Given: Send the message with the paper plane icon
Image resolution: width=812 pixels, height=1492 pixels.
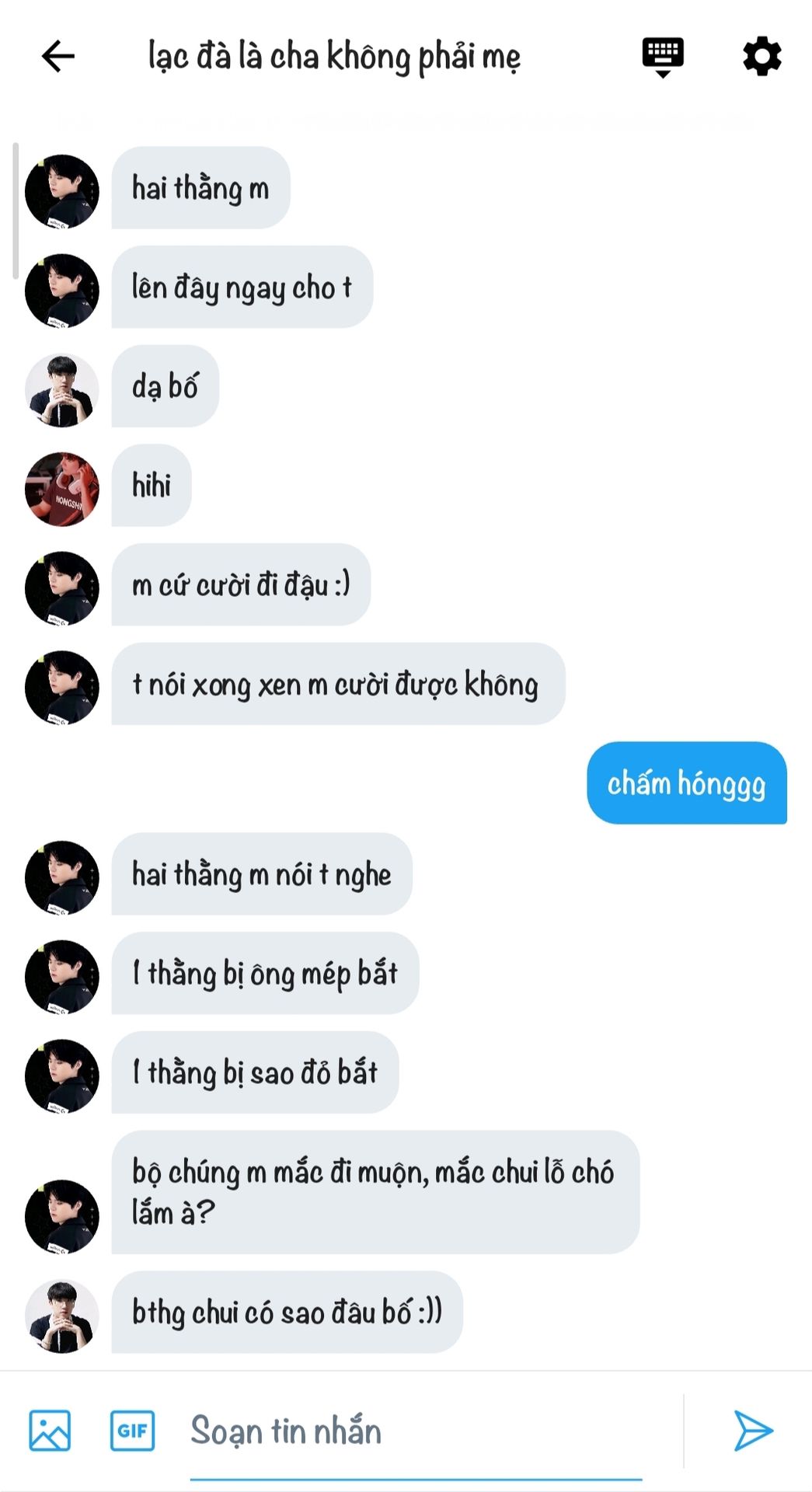Looking at the screenshot, I should pos(753,1431).
